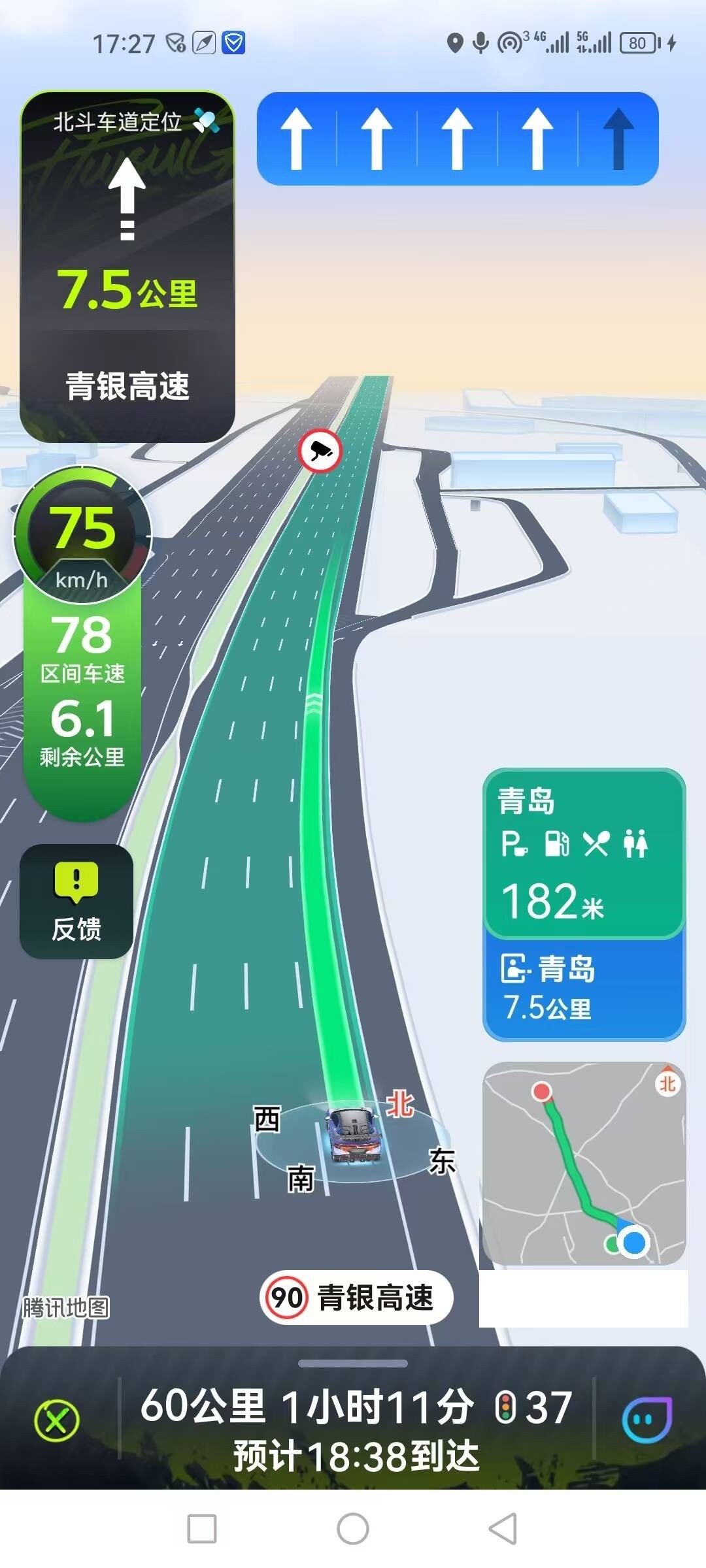Image resolution: width=706 pixels, height=1568 pixels.
Task: Open the 青岛 service area card
Action: 584,853
